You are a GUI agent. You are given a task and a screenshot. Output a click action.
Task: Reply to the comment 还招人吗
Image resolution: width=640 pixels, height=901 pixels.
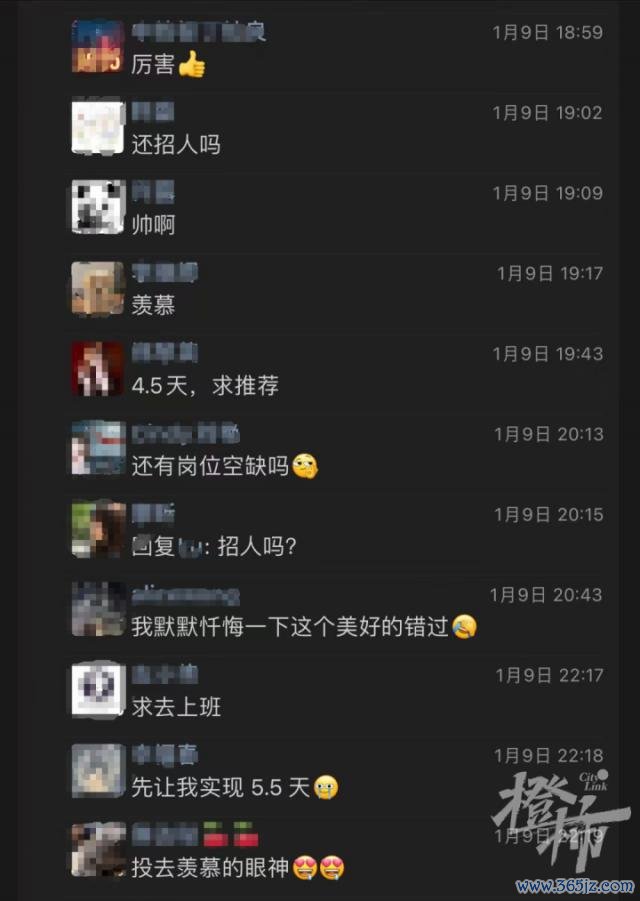pyautogui.click(x=176, y=145)
